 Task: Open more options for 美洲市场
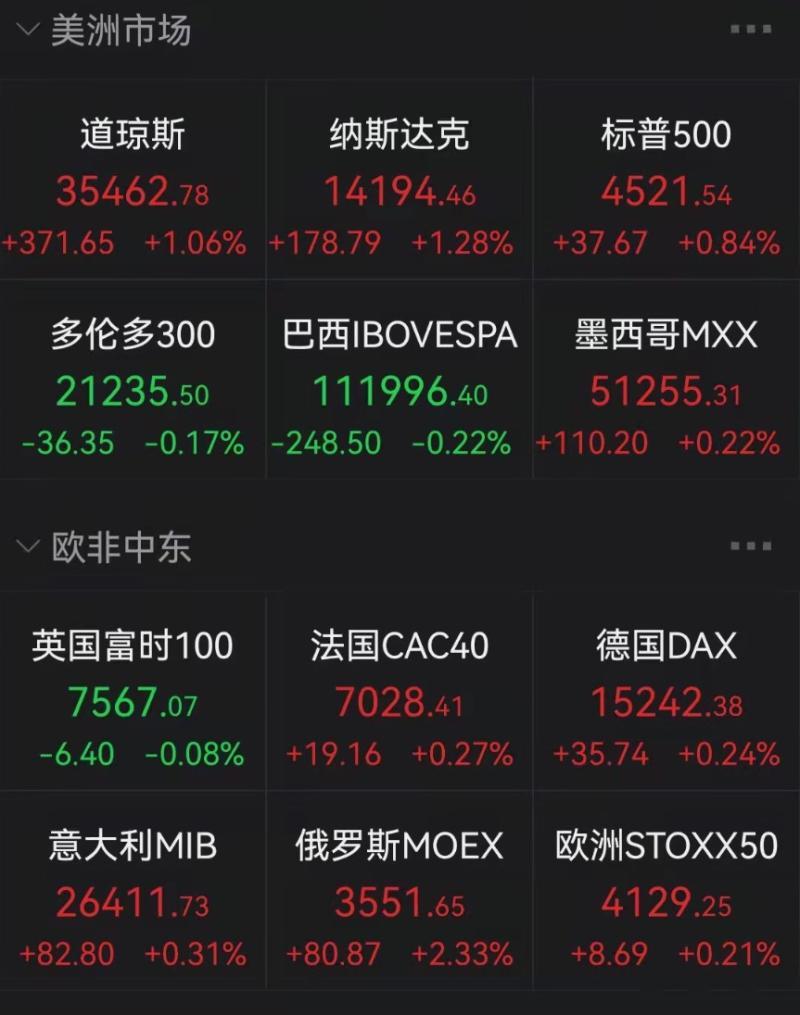coord(750,30)
